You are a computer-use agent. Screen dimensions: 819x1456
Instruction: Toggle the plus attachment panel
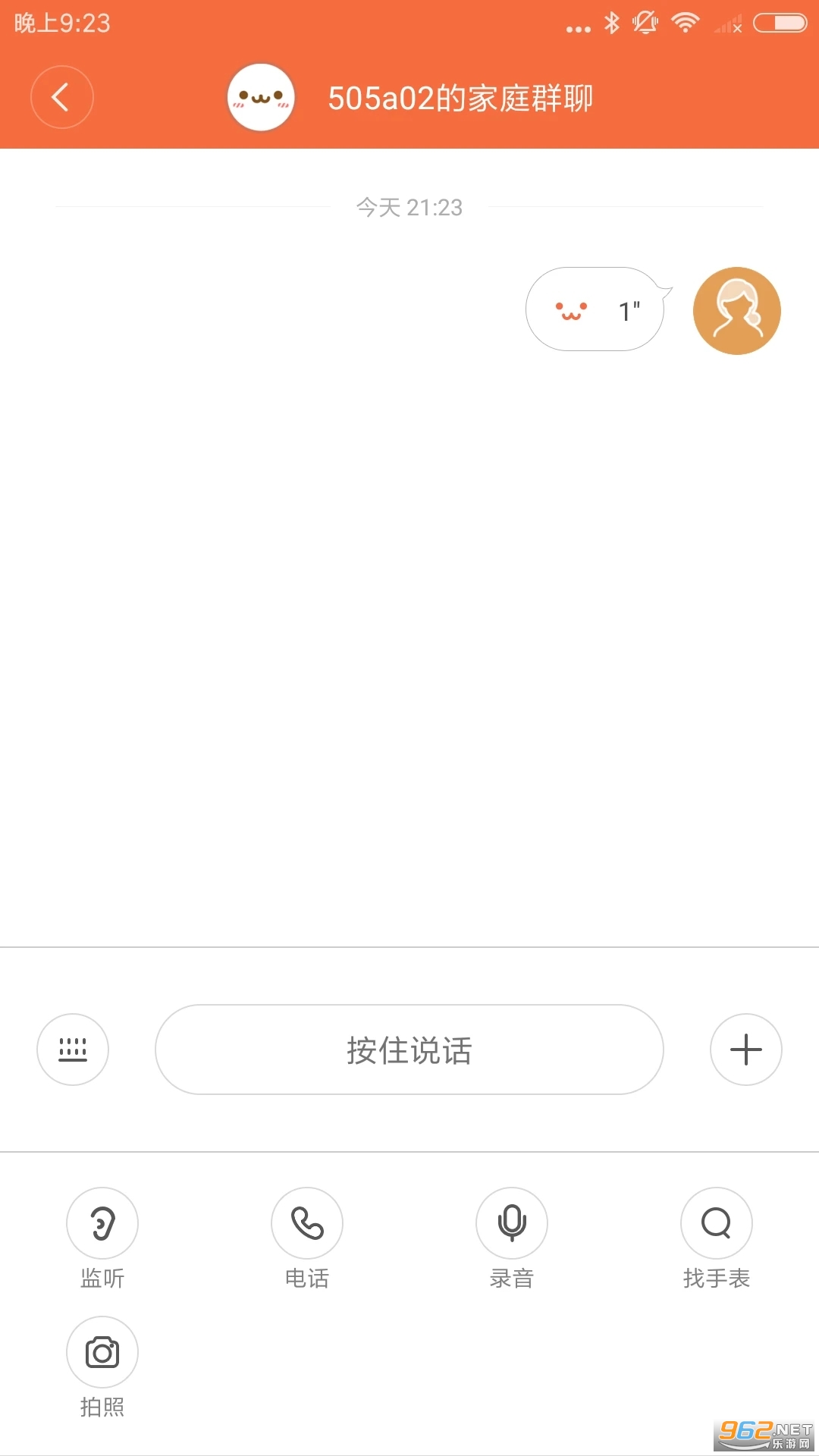(x=745, y=1050)
